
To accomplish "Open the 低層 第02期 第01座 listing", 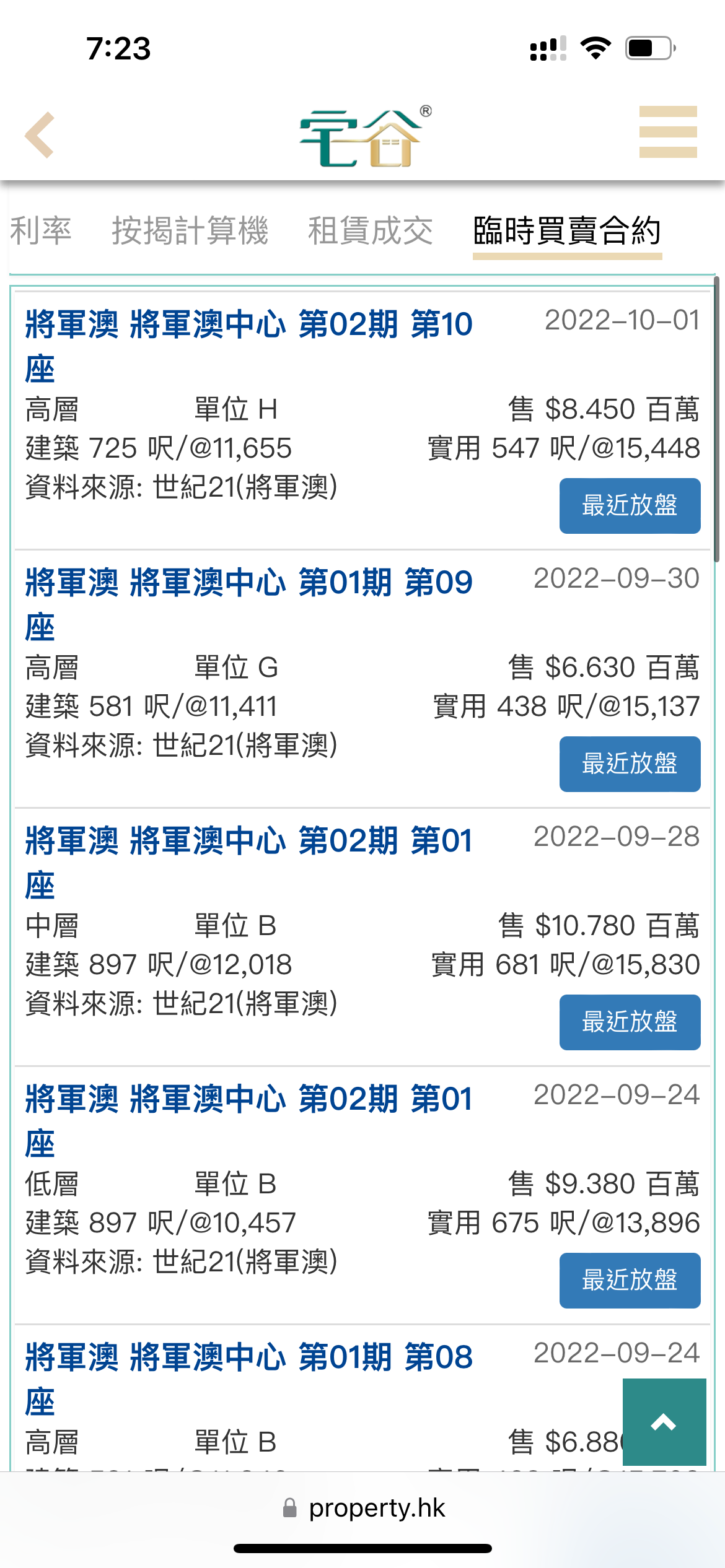I will point(248,1122).
